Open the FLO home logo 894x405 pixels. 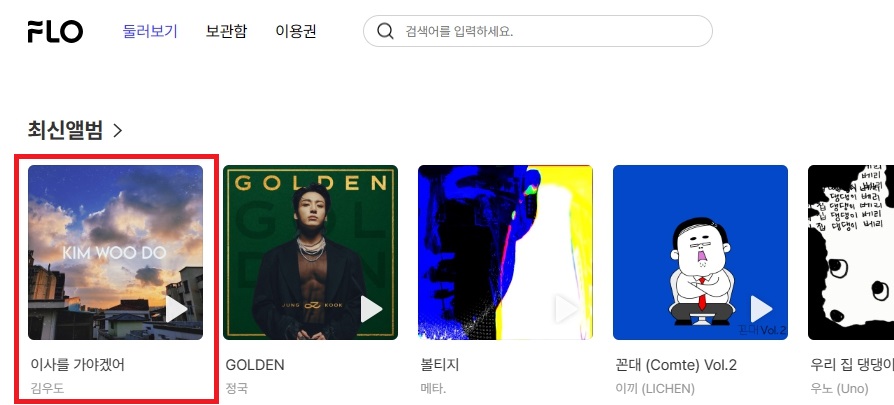click(x=55, y=32)
